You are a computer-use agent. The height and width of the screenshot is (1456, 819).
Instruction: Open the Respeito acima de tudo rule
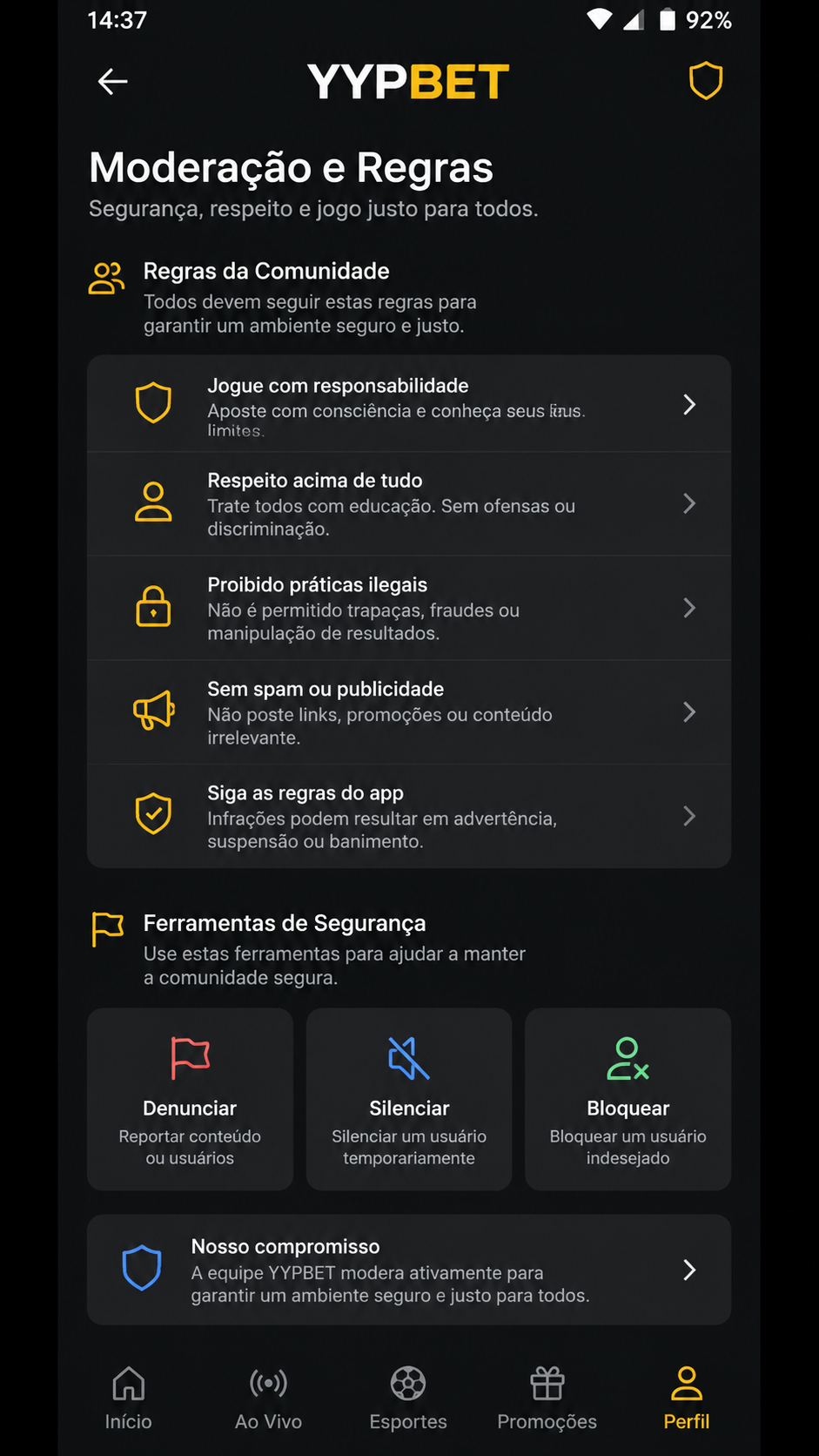409,503
